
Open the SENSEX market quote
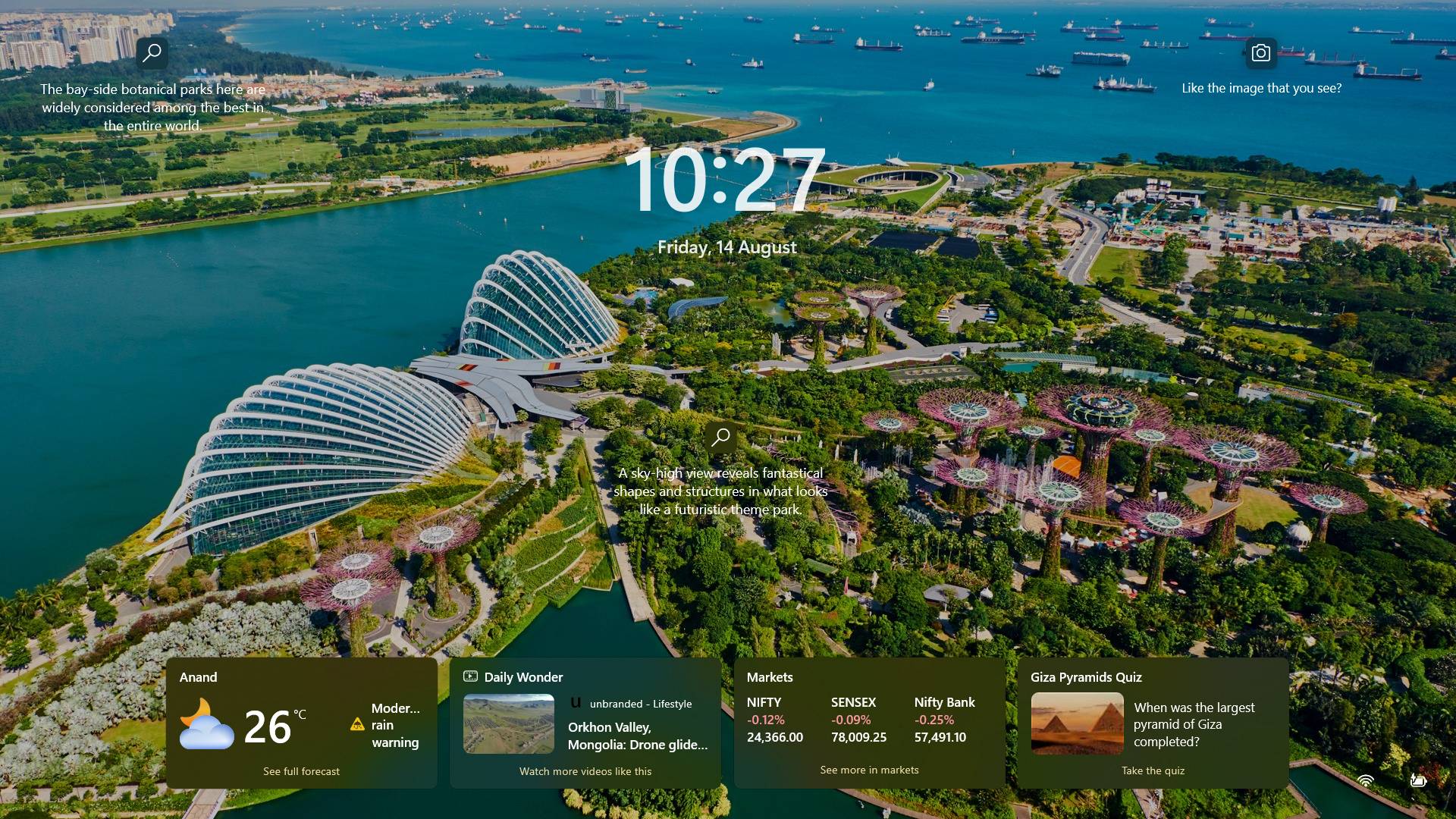pyautogui.click(x=858, y=720)
